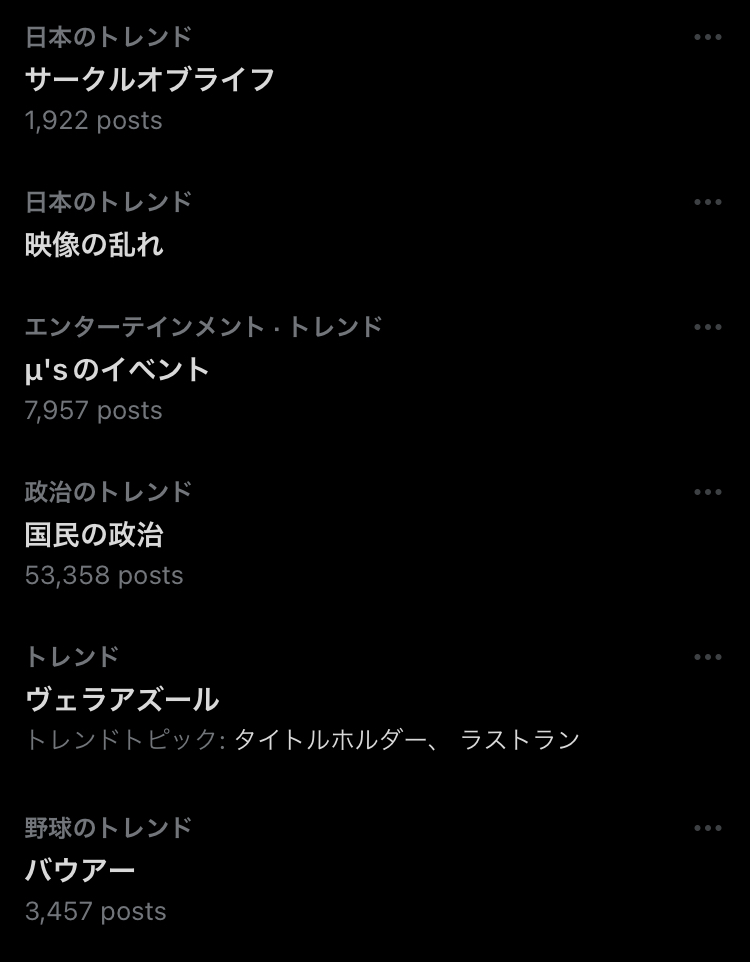
Task: Open the 国民の政治 trend
Action: (x=94, y=534)
